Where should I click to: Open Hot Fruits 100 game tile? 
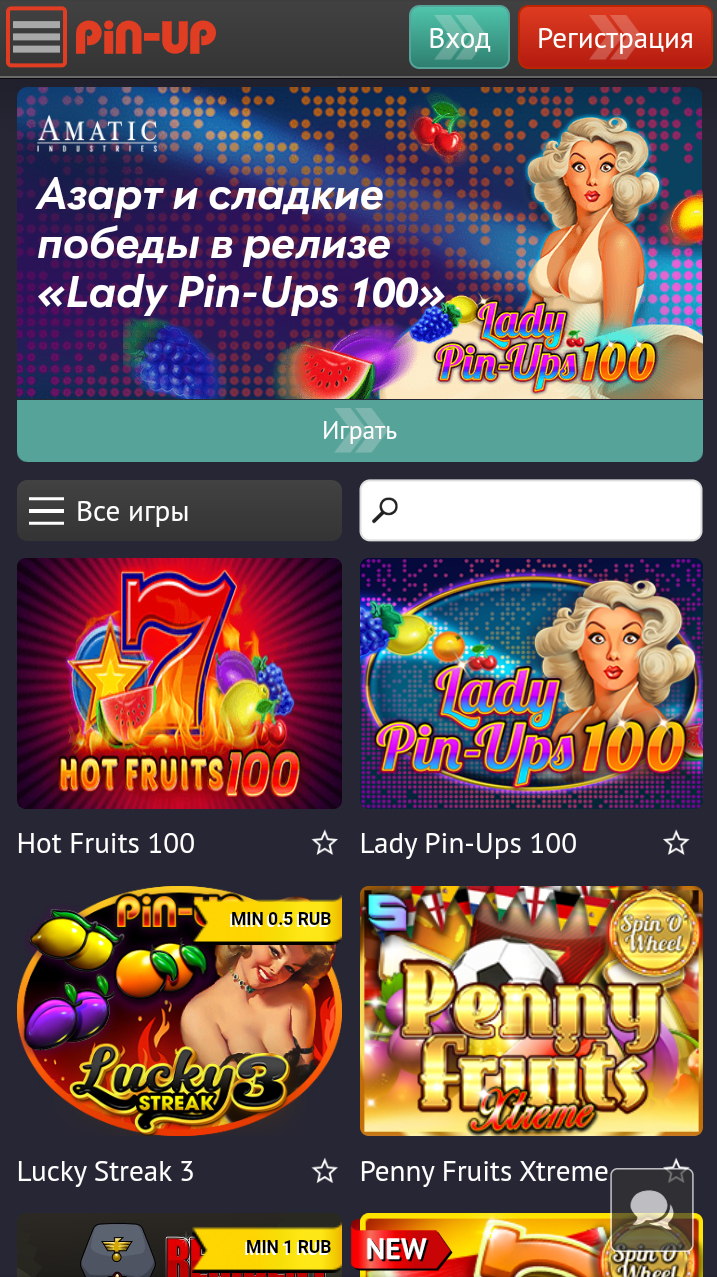click(x=179, y=683)
